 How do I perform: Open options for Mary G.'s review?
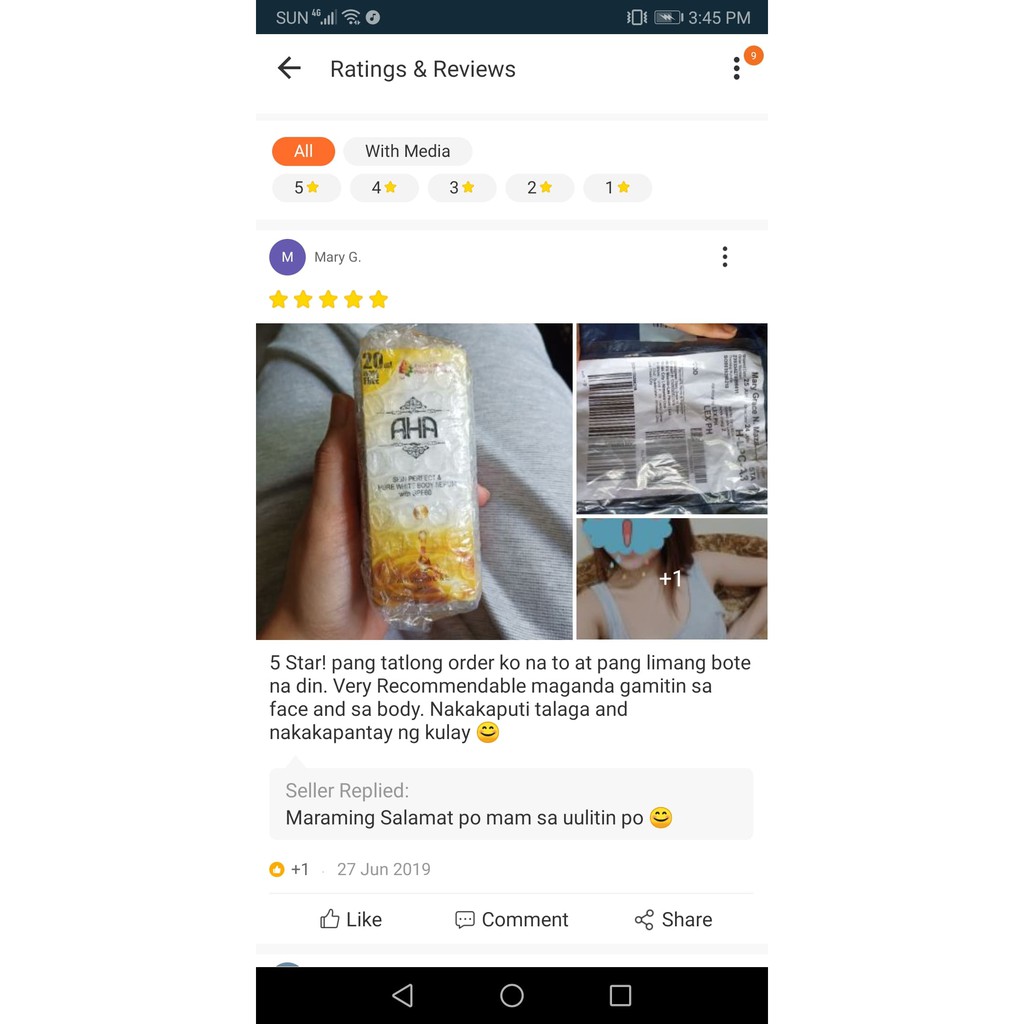(x=725, y=257)
